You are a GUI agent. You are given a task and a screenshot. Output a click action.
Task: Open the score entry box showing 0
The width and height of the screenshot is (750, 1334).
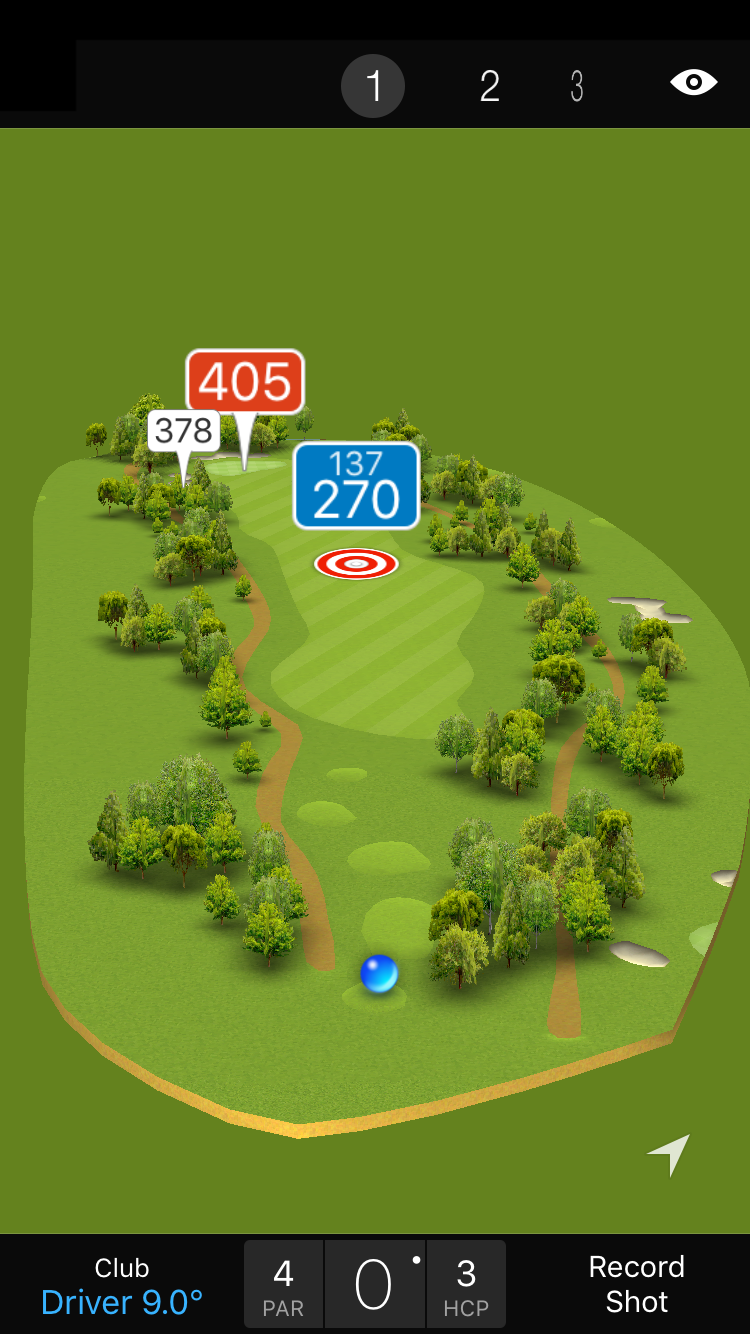pyautogui.click(x=374, y=1285)
